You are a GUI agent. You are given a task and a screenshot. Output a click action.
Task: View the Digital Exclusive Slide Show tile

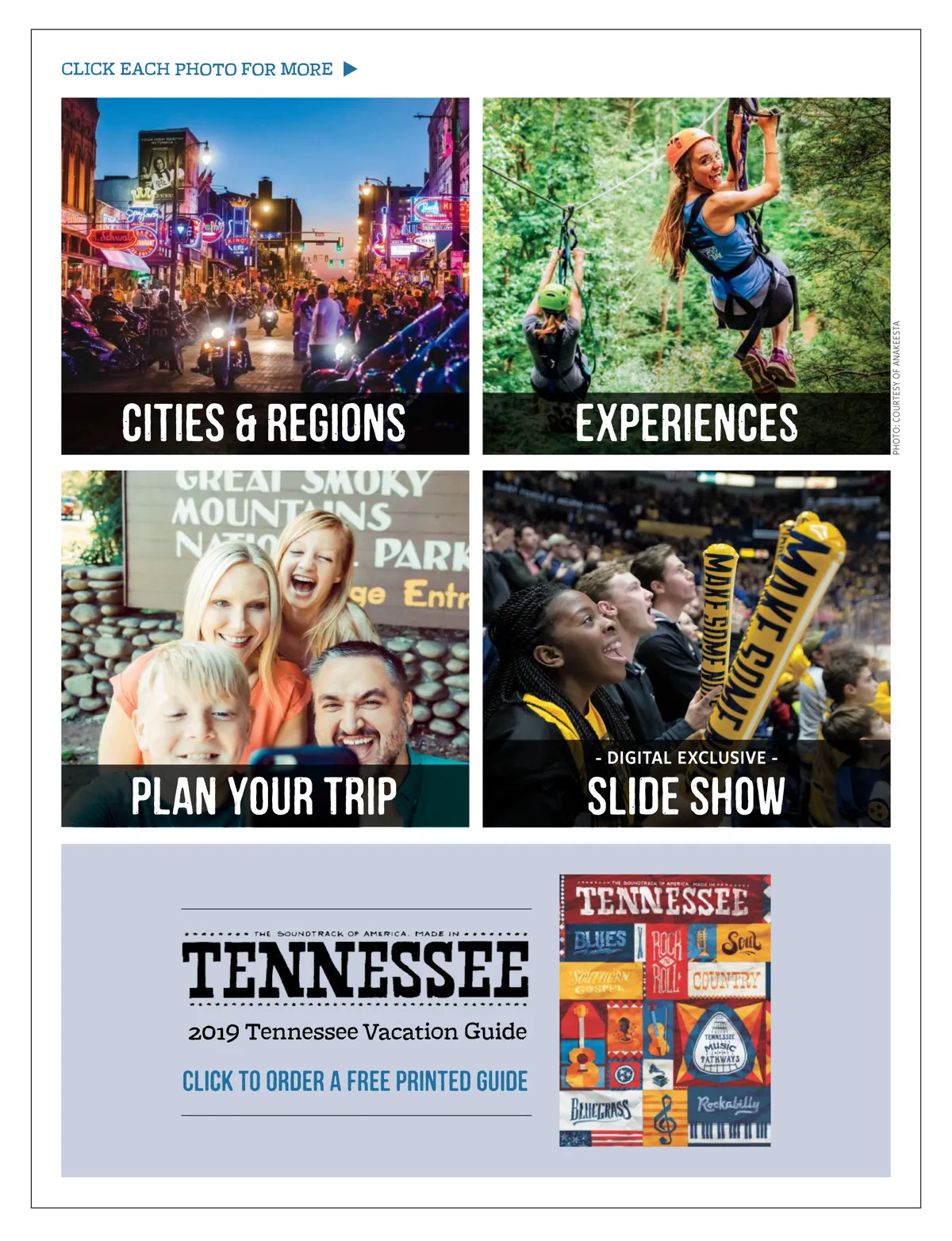pyautogui.click(x=686, y=648)
